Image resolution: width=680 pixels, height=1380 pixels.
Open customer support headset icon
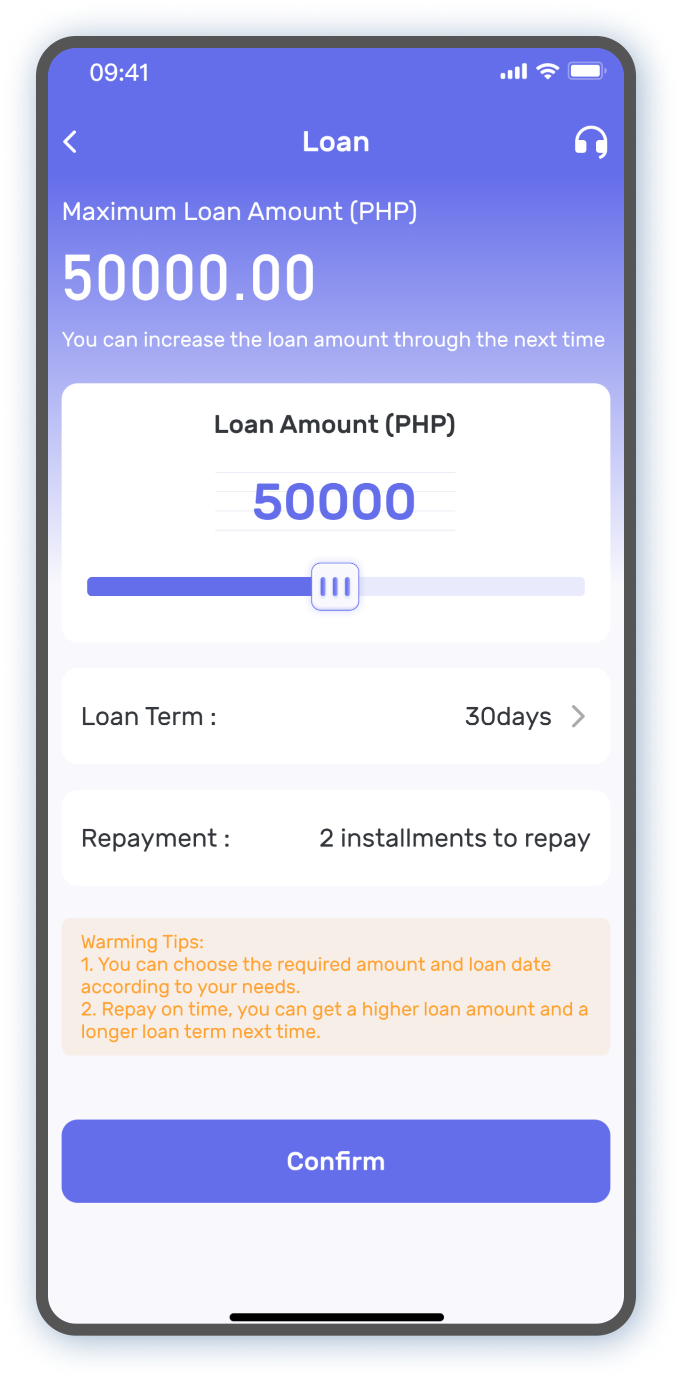[591, 142]
